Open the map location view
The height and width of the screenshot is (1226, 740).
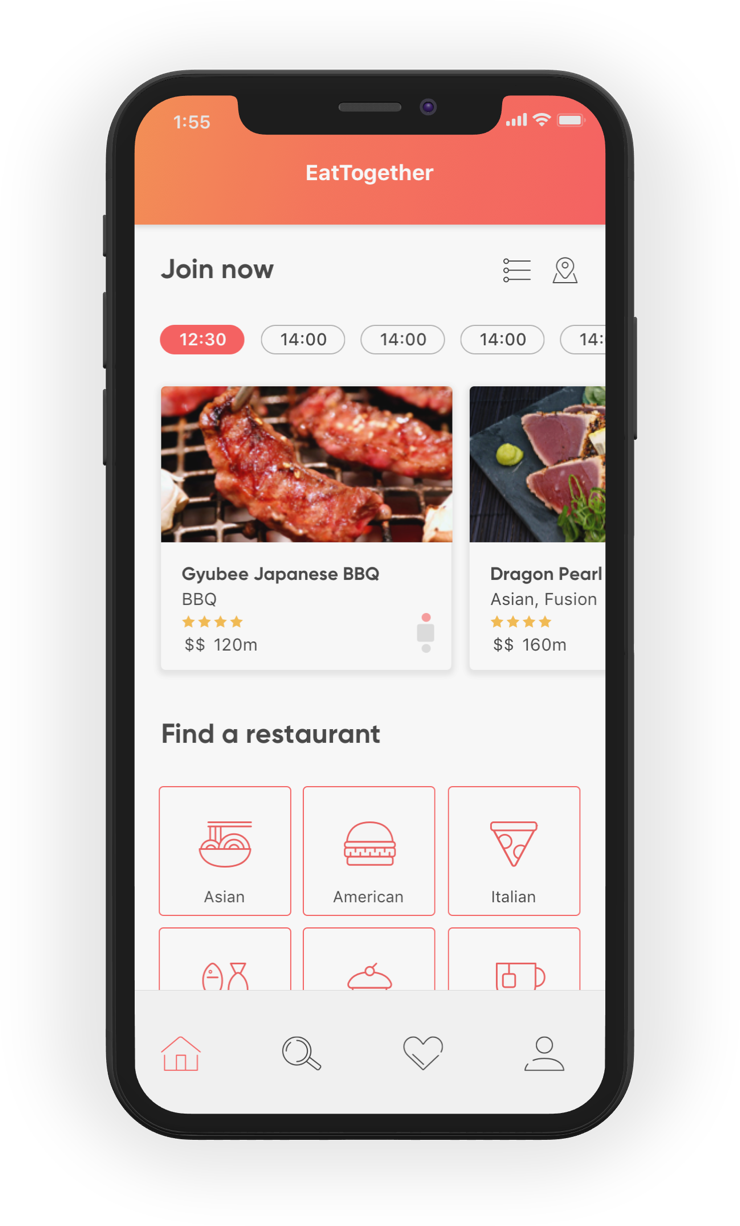coord(565,270)
